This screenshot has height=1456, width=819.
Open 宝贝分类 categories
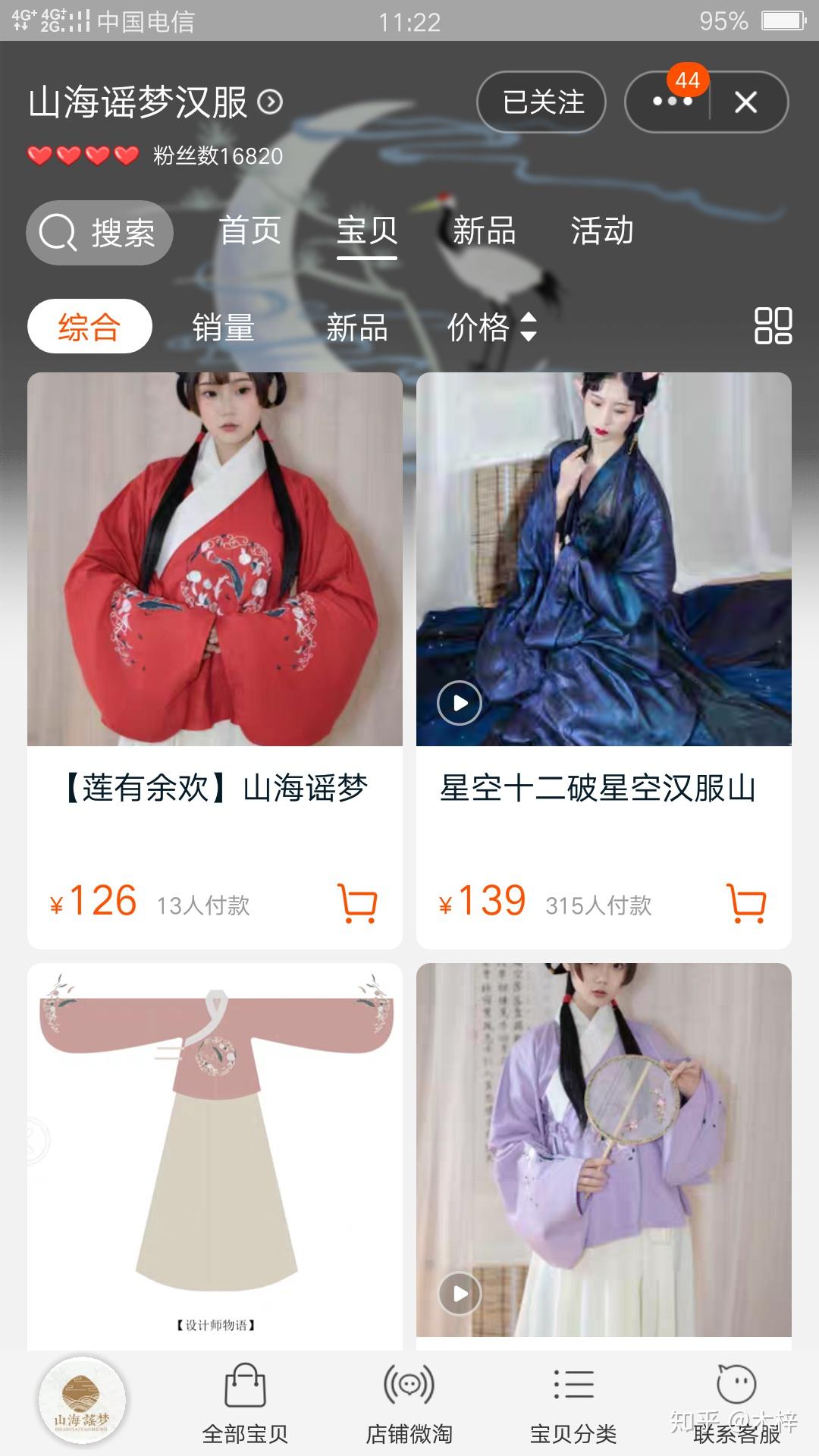[573, 1403]
